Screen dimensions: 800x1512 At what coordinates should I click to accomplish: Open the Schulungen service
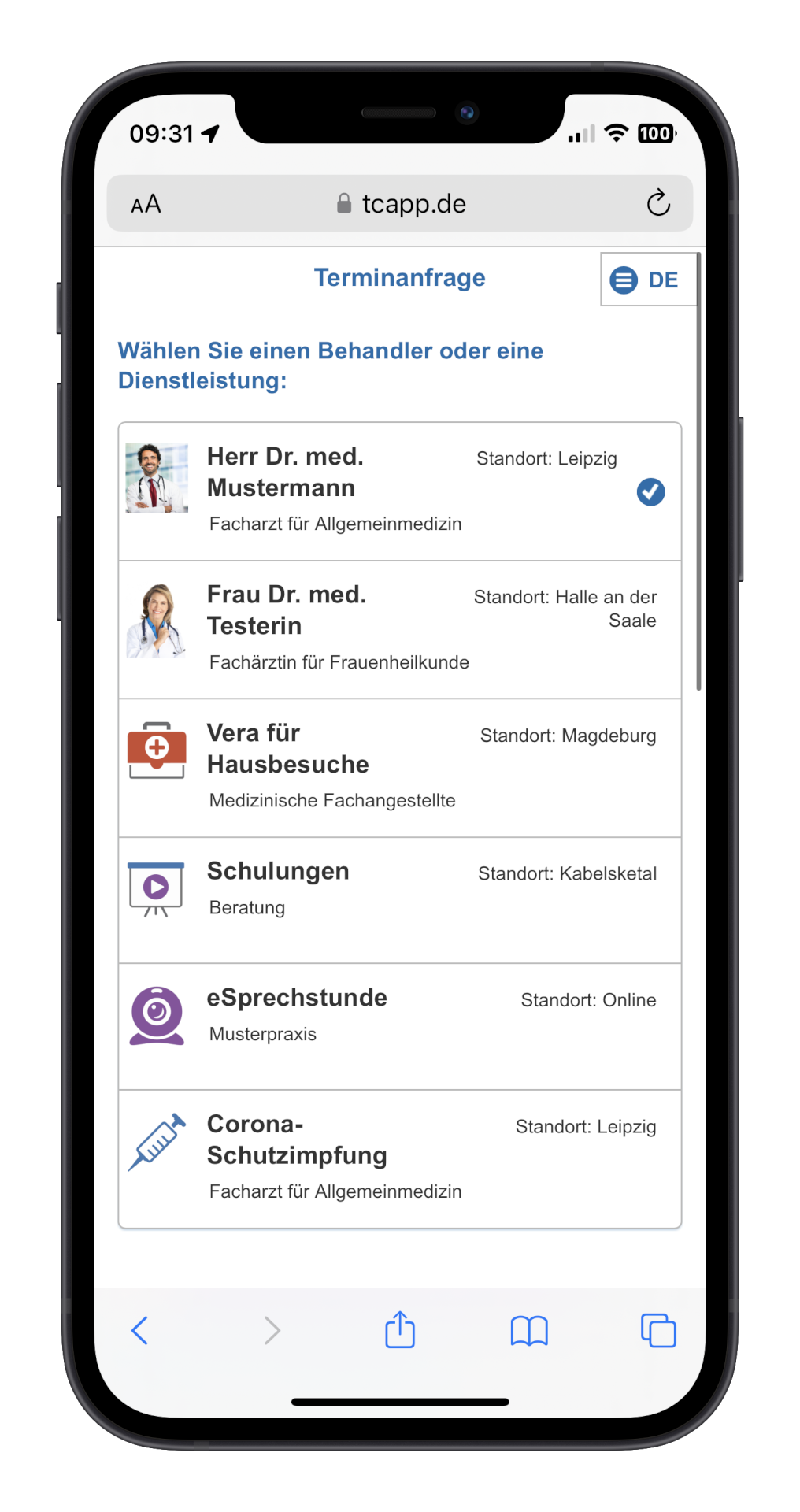click(x=399, y=899)
